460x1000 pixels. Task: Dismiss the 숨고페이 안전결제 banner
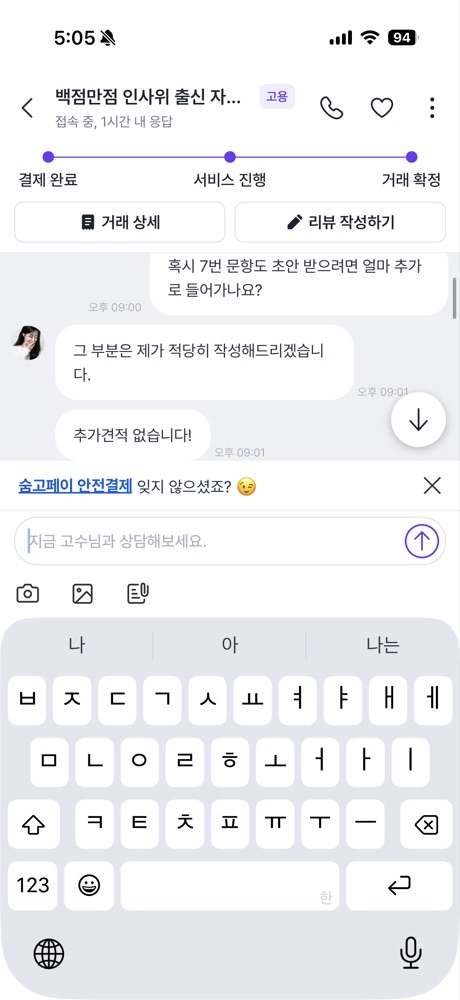(432, 486)
